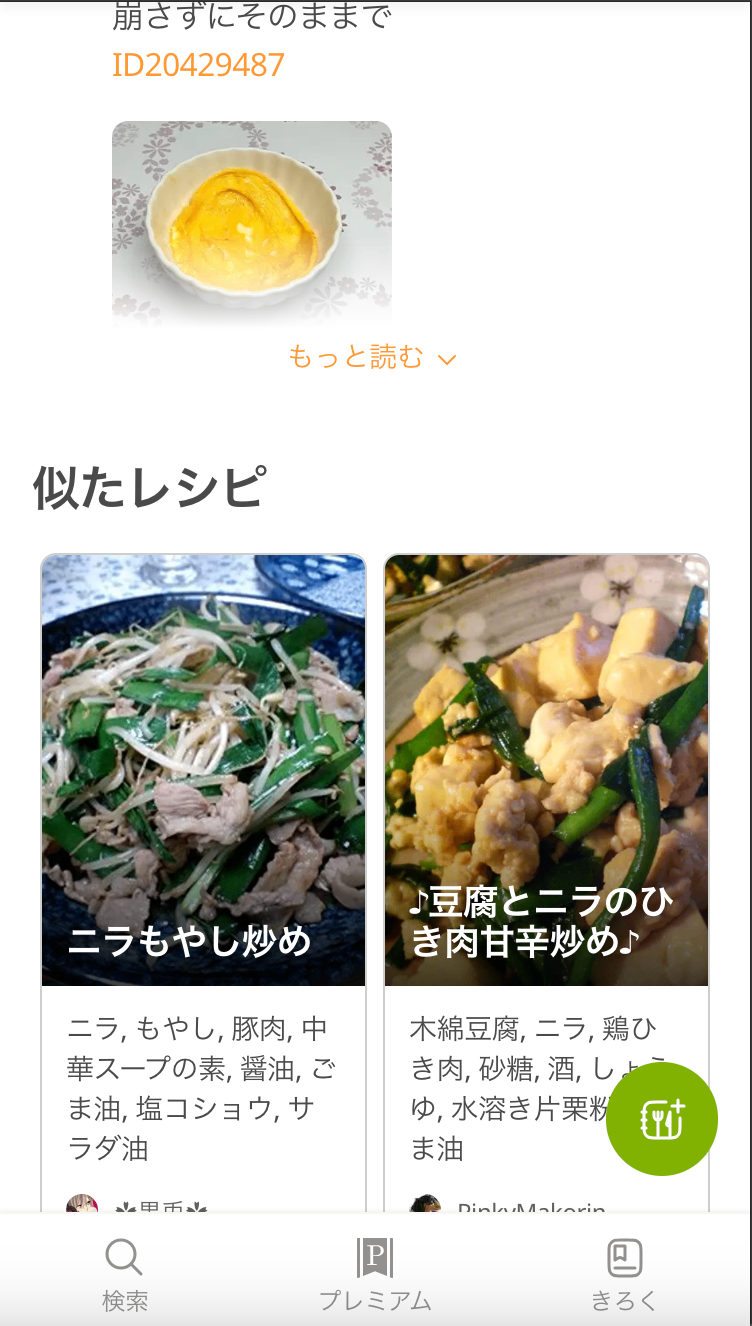Open the ニラもやし炒め recipe card
Image resolution: width=752 pixels, height=1326 pixels.
(x=203, y=770)
